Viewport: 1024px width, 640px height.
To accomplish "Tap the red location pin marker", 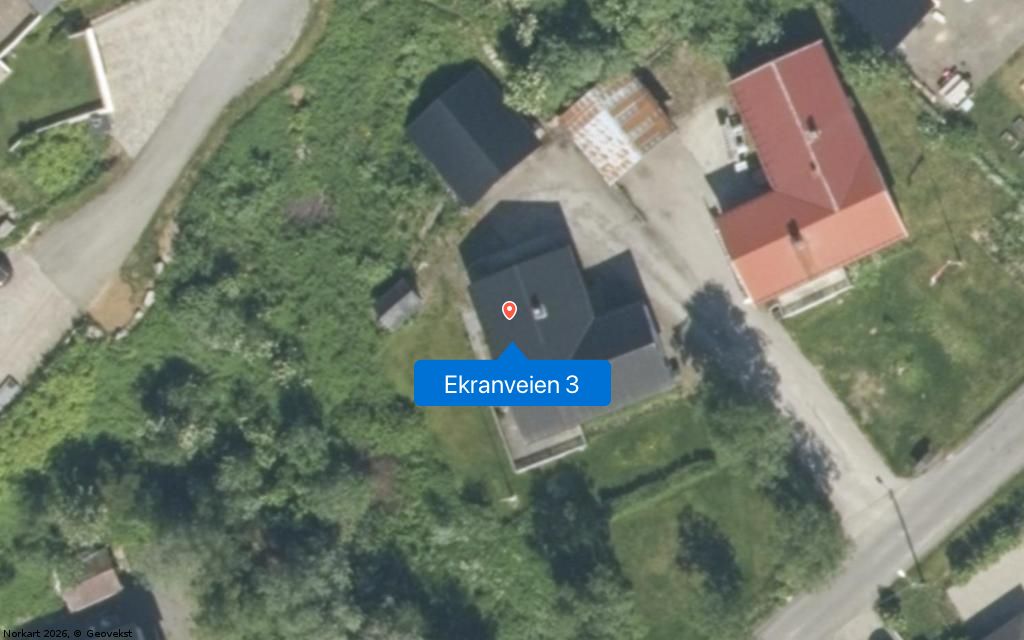I will pos(509,310).
